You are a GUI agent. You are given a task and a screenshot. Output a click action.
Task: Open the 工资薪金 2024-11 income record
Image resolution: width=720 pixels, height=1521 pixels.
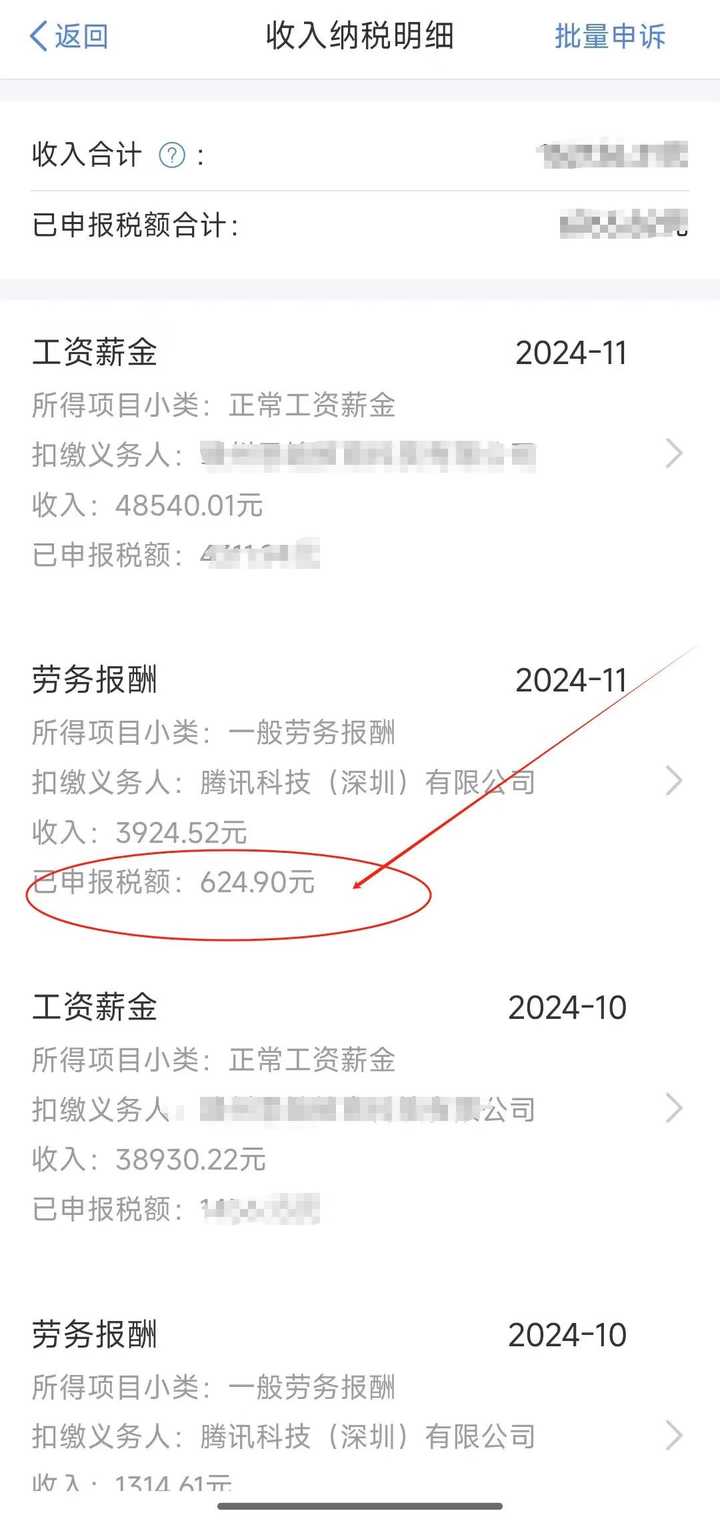coord(360,454)
